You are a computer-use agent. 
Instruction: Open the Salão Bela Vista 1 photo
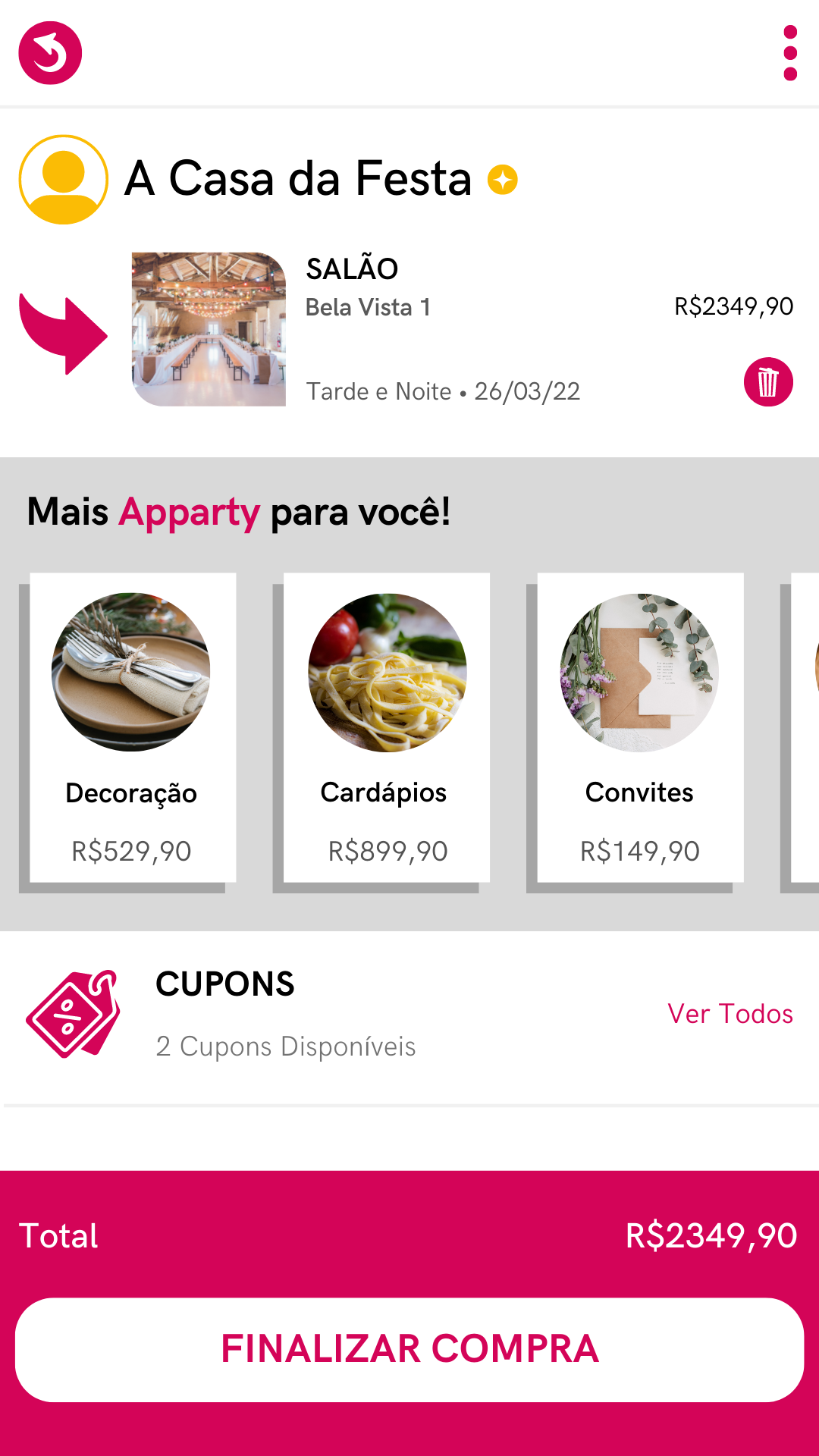pos(209,329)
